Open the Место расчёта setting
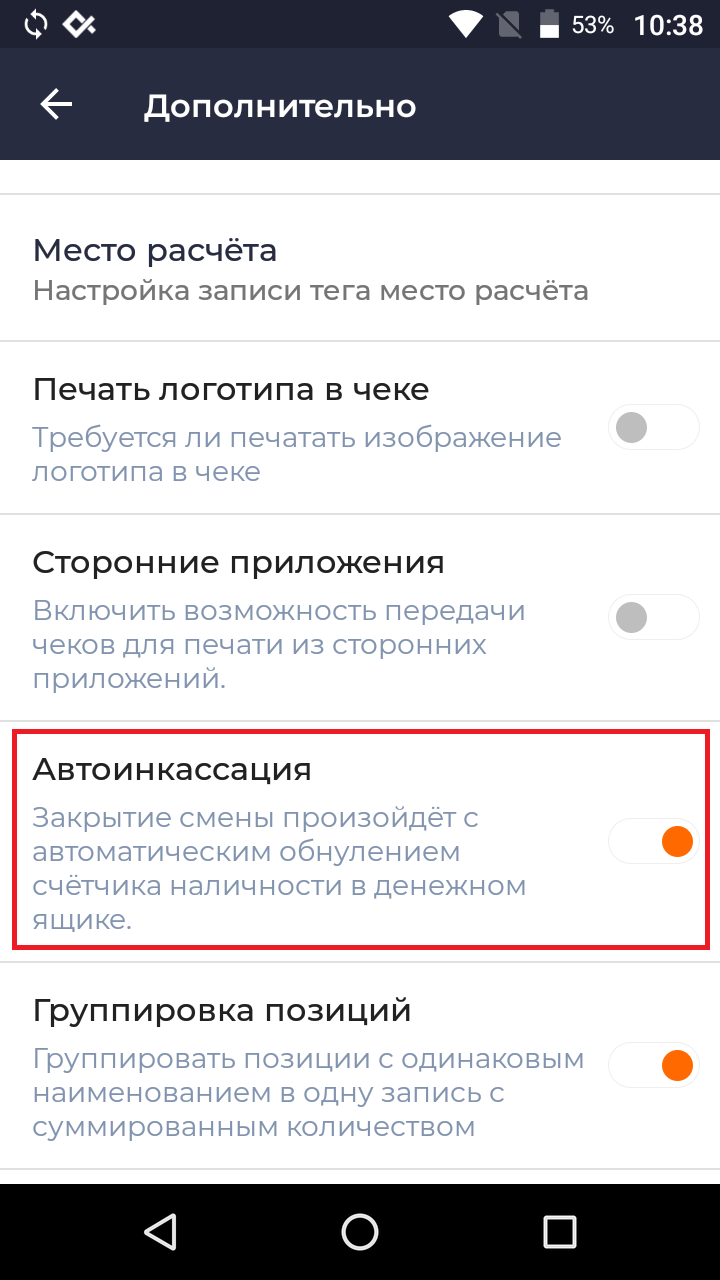Viewport: 720px width, 1280px height. coord(310,269)
